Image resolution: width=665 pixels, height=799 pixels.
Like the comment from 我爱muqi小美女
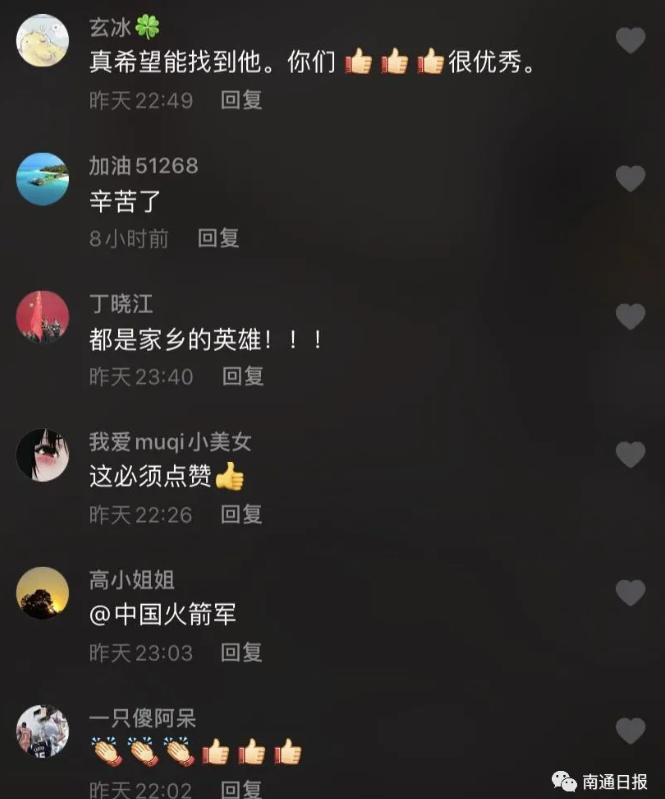(x=630, y=455)
